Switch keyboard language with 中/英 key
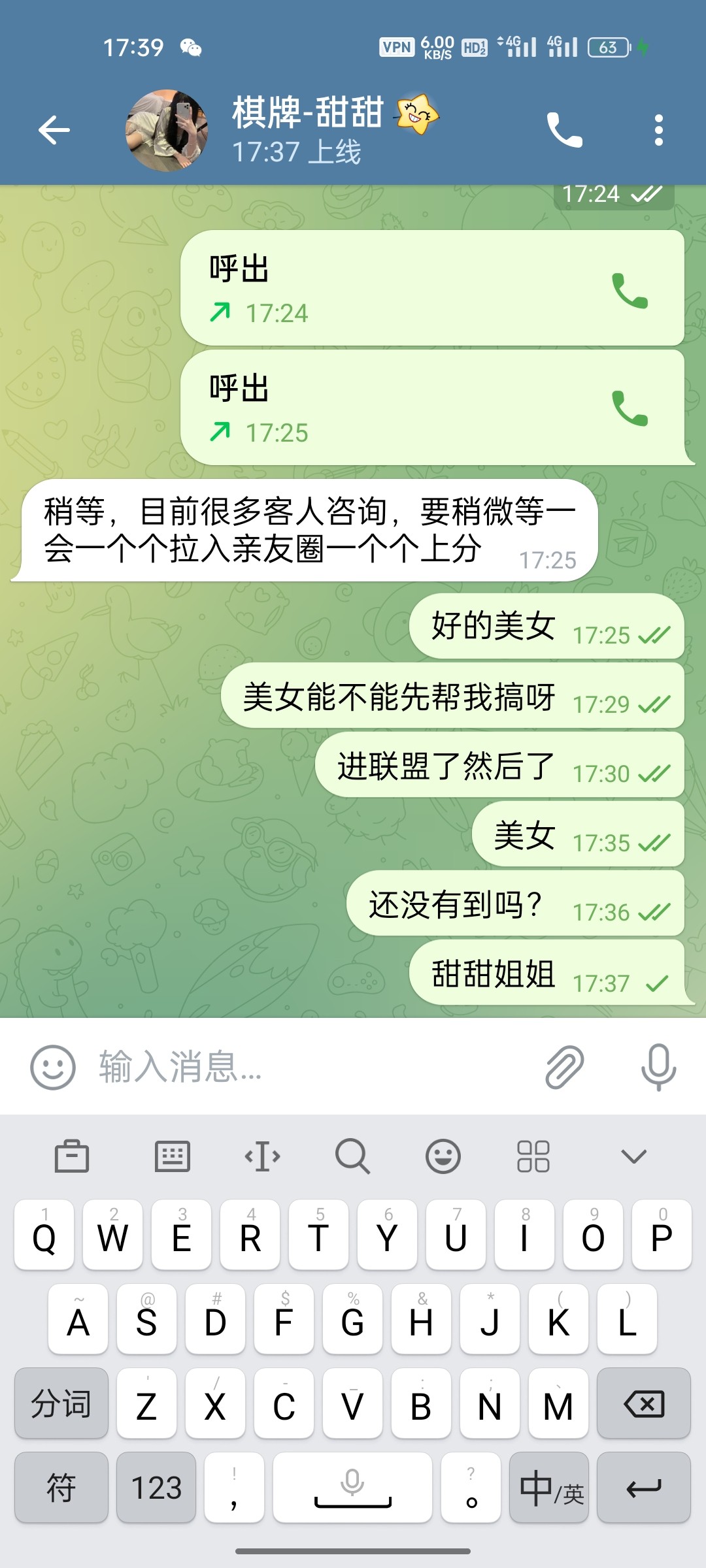This screenshot has height=1568, width=706. pyautogui.click(x=550, y=1488)
